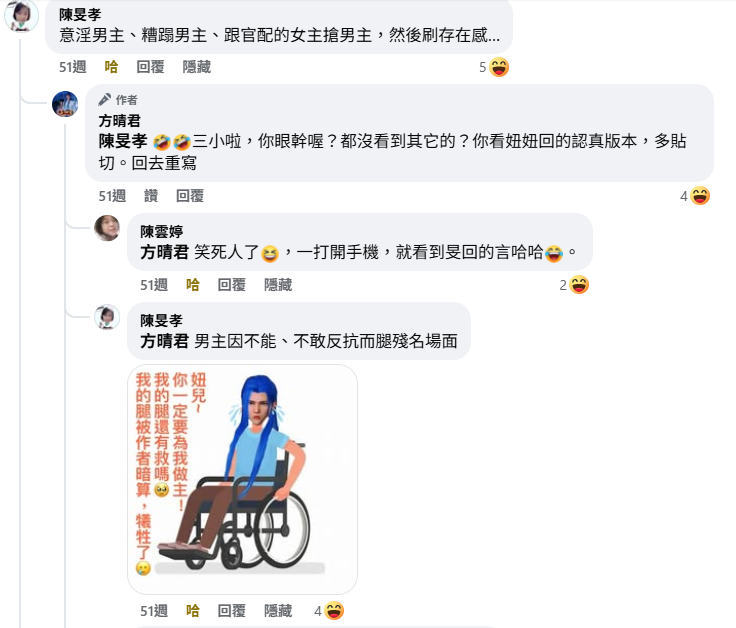Open 陳雲婷's profile name

coord(161,231)
